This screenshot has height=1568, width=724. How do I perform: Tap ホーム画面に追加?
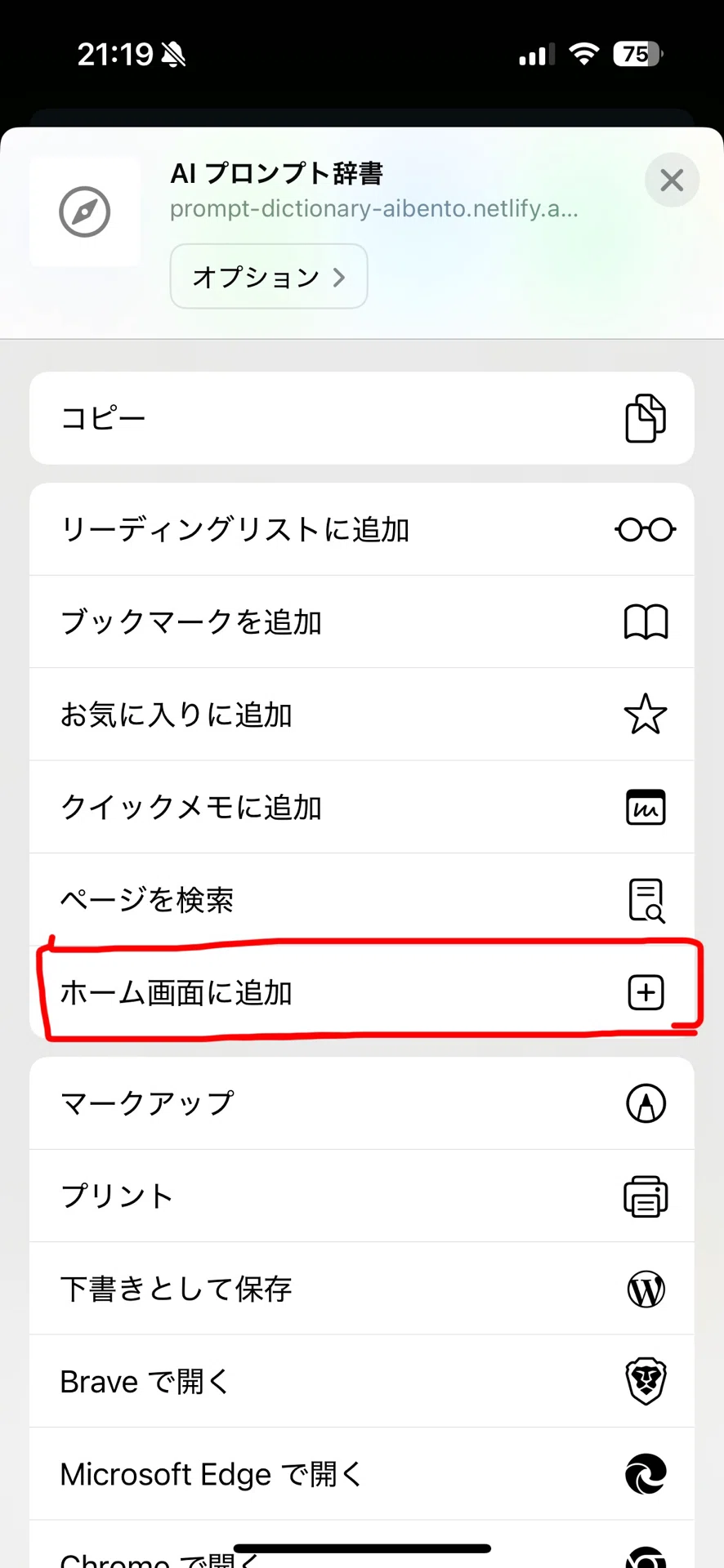pyautogui.click(x=362, y=992)
